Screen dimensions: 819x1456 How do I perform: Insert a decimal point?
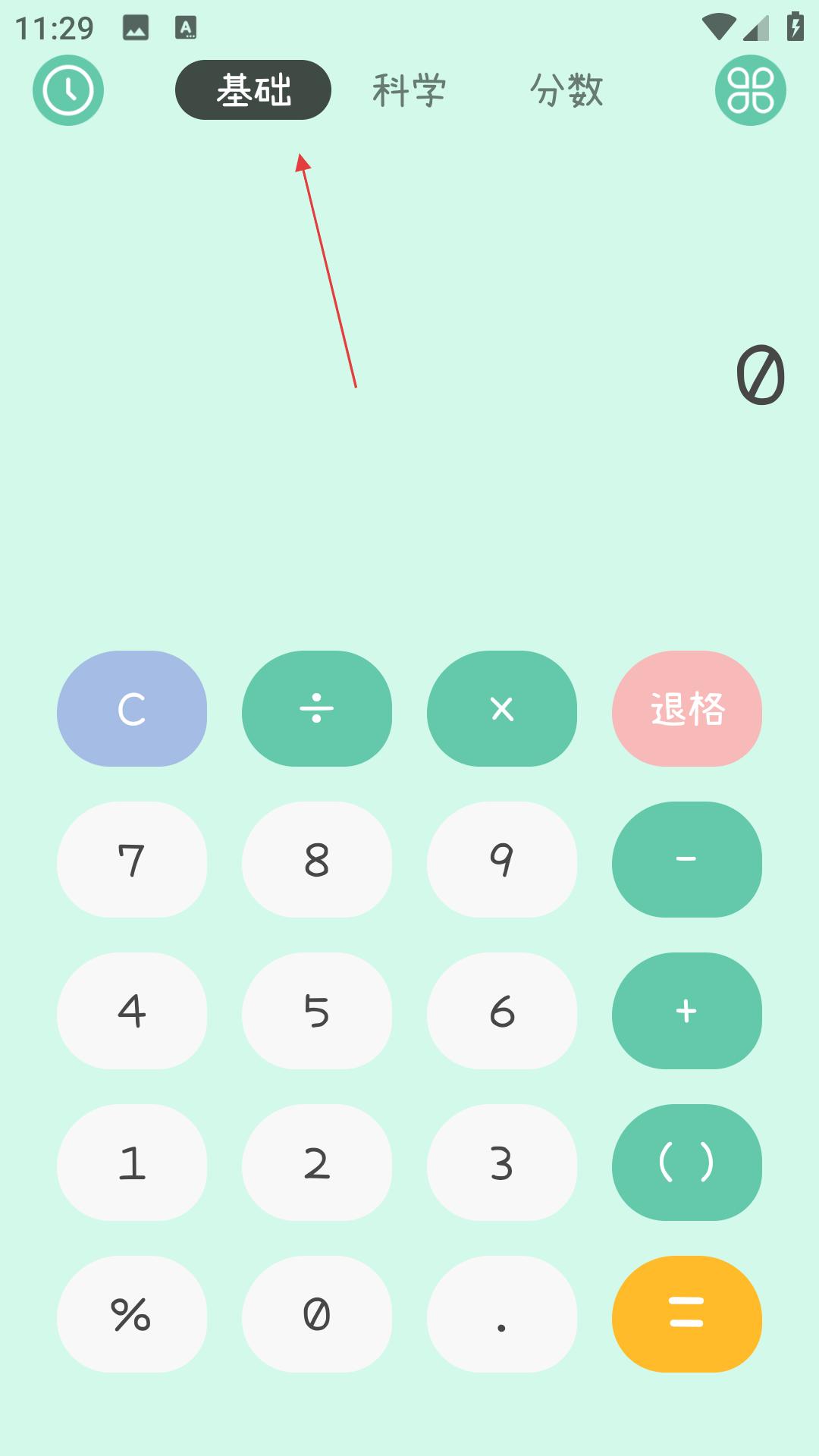pos(502,1314)
